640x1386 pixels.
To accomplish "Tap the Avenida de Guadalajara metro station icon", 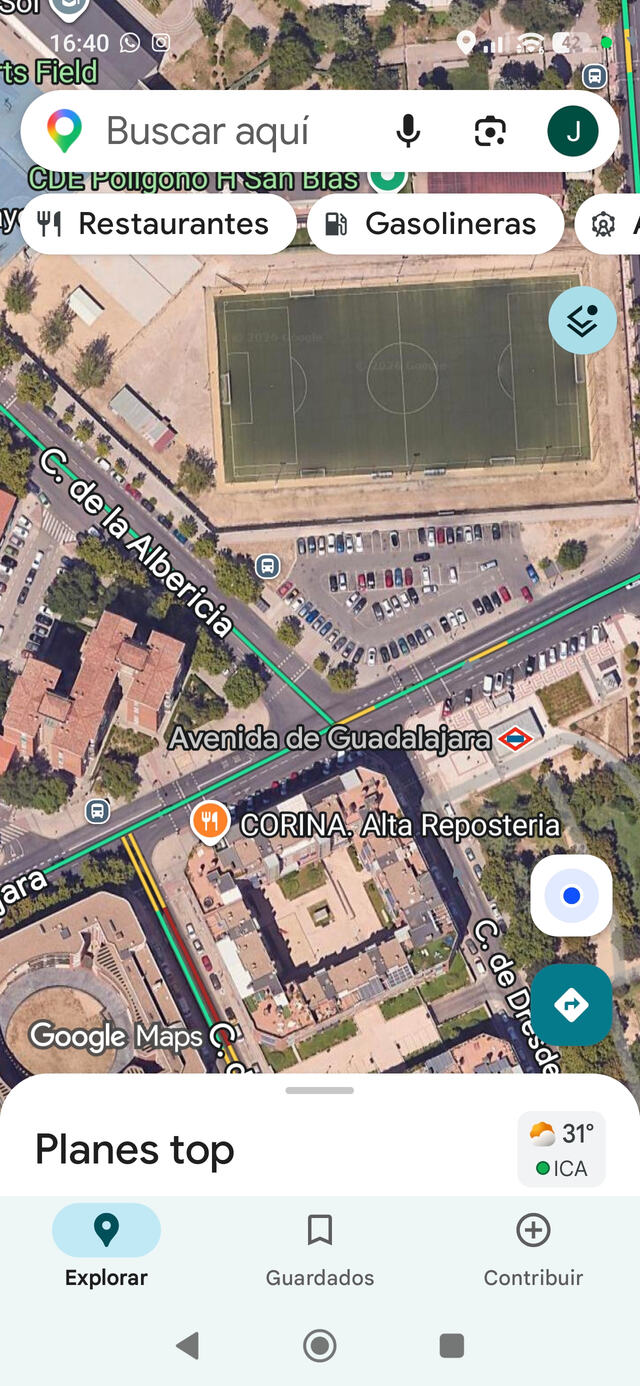I will point(515,739).
